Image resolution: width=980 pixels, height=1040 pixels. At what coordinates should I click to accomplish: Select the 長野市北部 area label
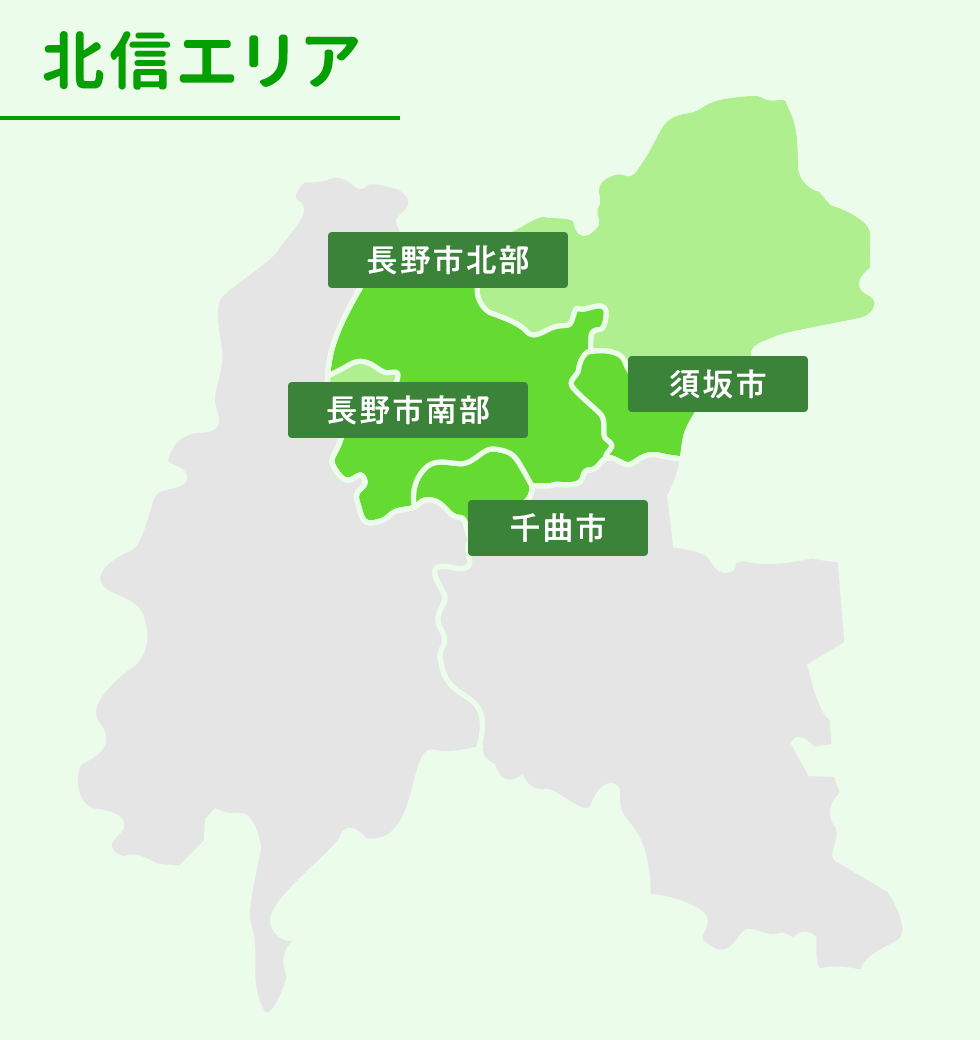click(447, 260)
